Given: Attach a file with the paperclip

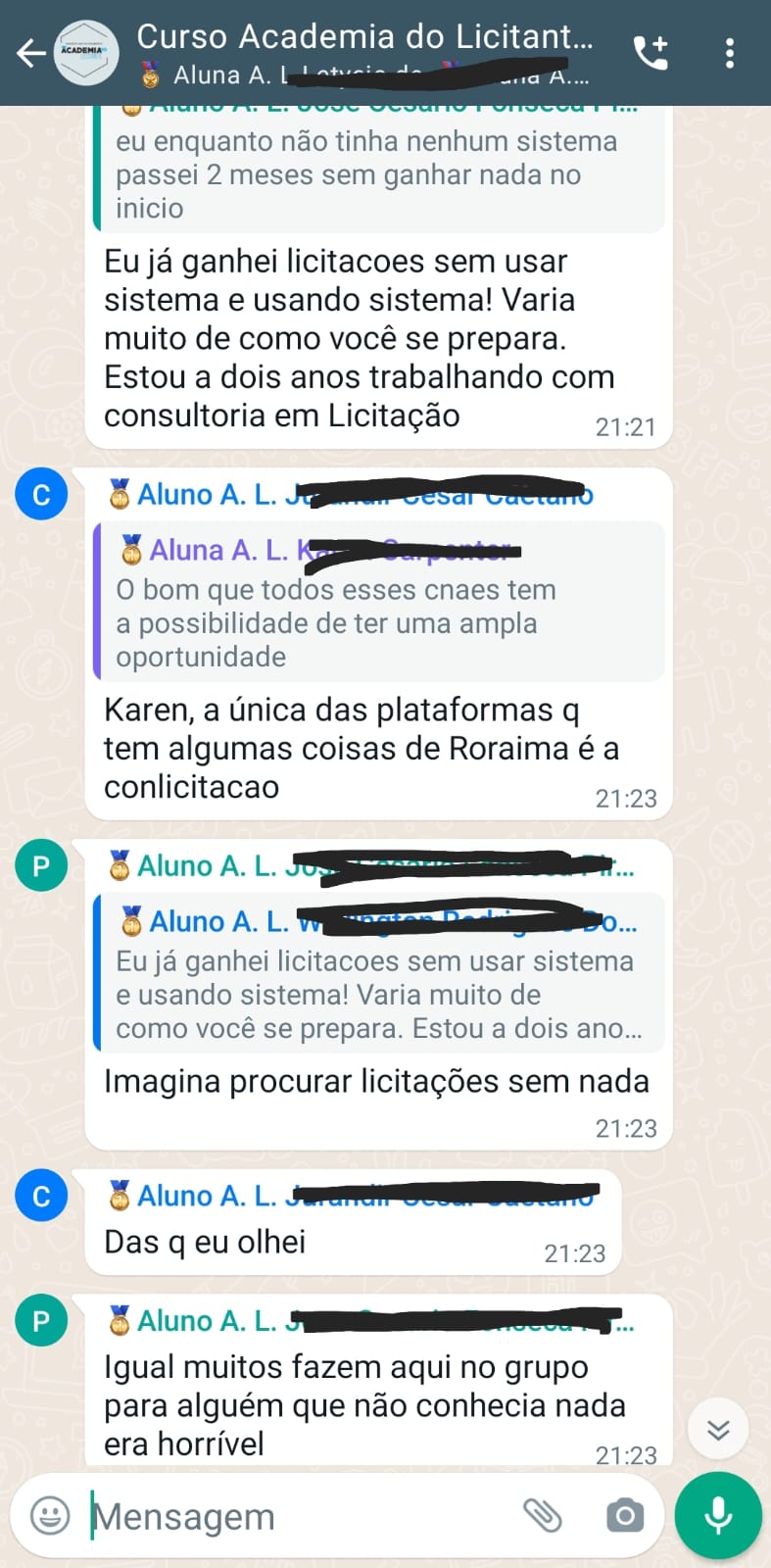Looking at the screenshot, I should point(542,1516).
